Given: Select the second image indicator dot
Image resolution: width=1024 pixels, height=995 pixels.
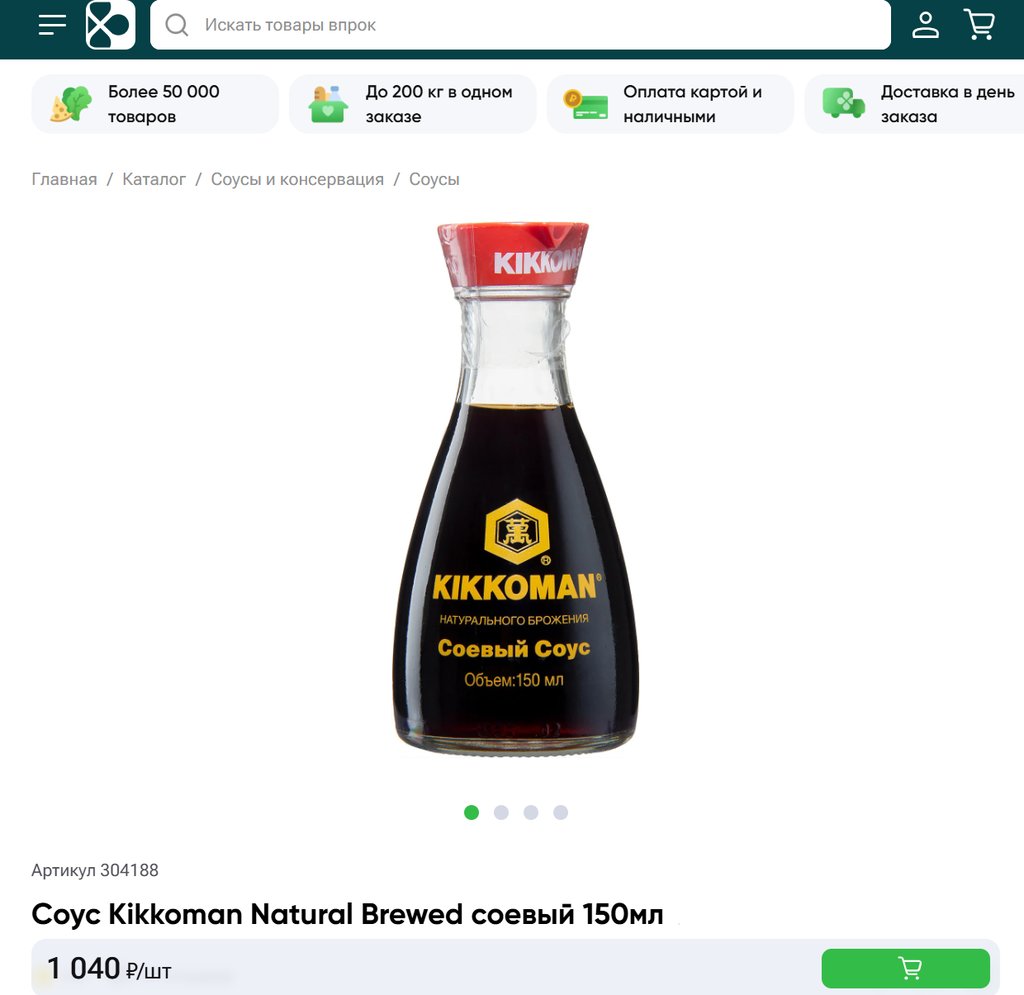Looking at the screenshot, I should [x=501, y=812].
